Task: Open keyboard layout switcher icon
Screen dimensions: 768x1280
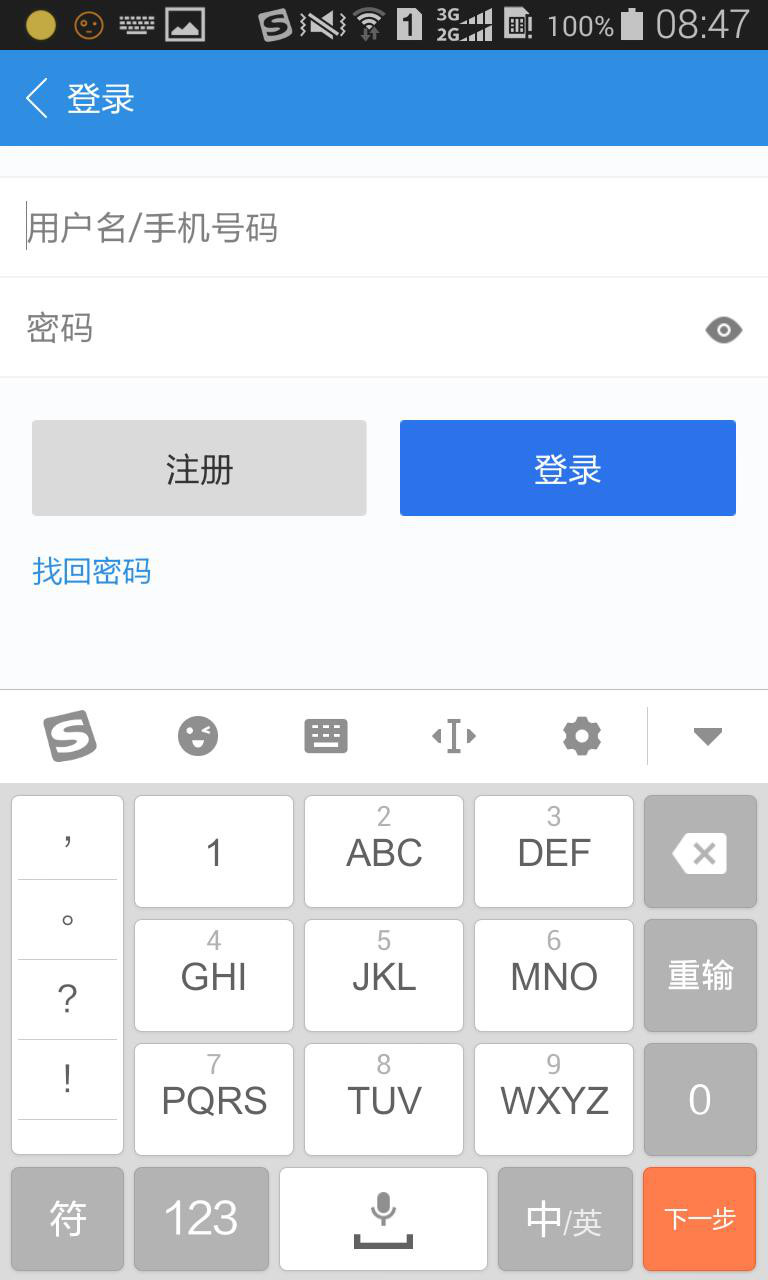Action: 326,737
